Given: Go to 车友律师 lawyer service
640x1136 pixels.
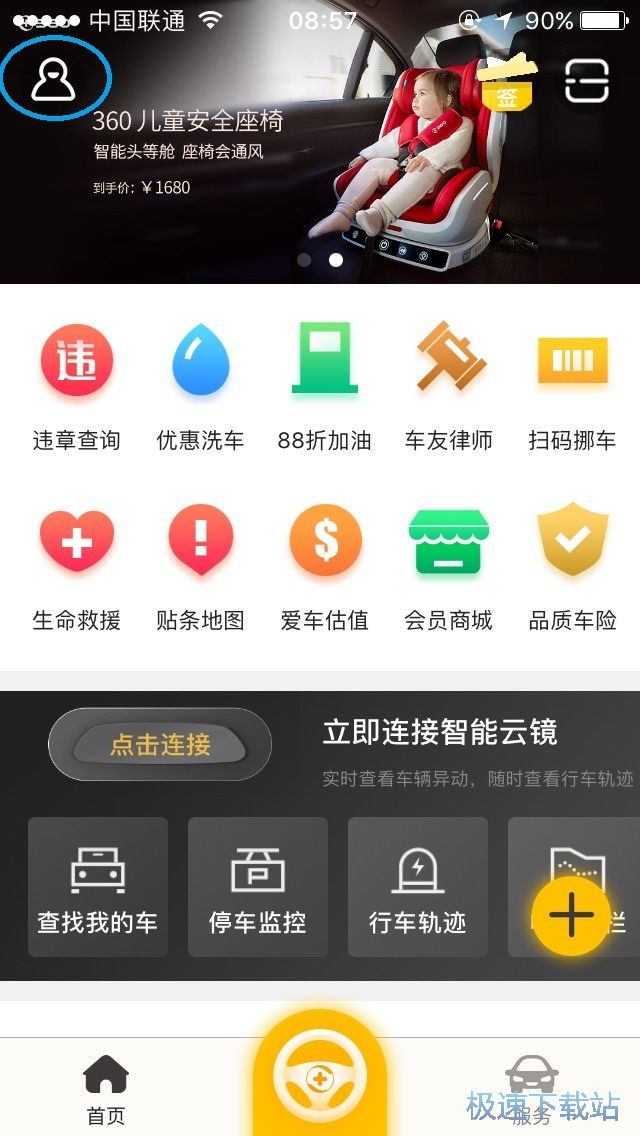Looking at the screenshot, I should [x=449, y=387].
